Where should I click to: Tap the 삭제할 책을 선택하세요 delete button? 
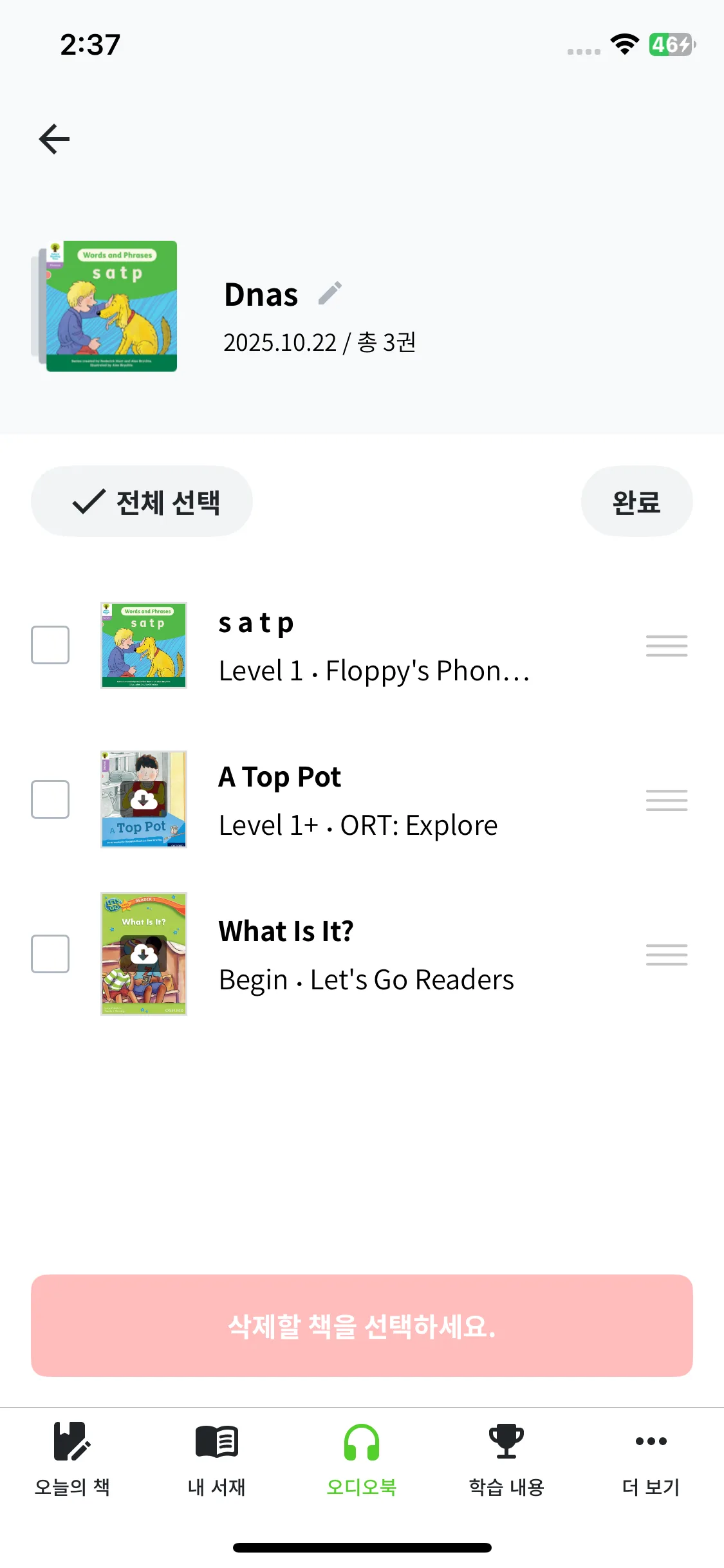[362, 1325]
